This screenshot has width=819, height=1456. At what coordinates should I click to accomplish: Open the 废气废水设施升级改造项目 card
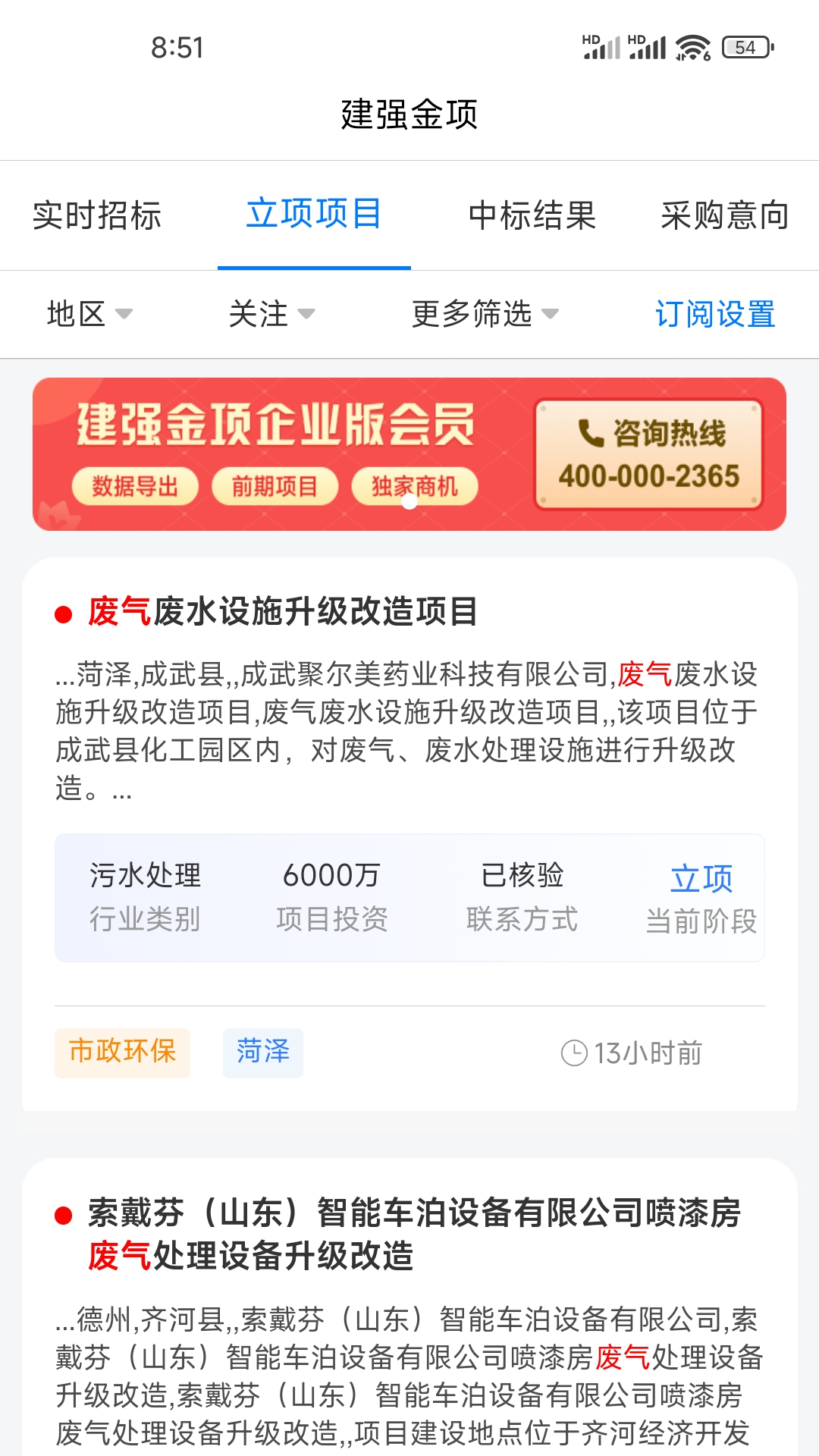tap(283, 611)
